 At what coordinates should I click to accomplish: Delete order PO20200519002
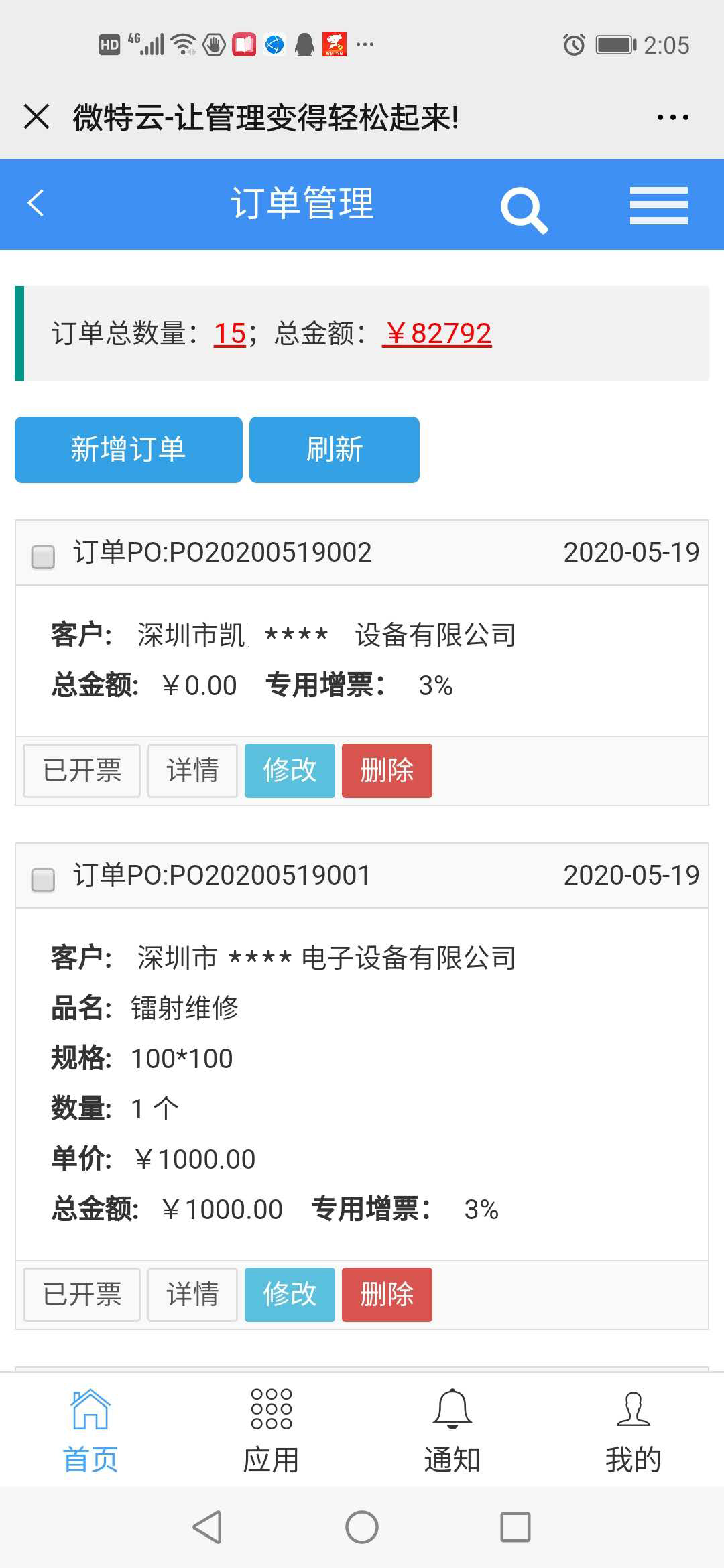(387, 771)
